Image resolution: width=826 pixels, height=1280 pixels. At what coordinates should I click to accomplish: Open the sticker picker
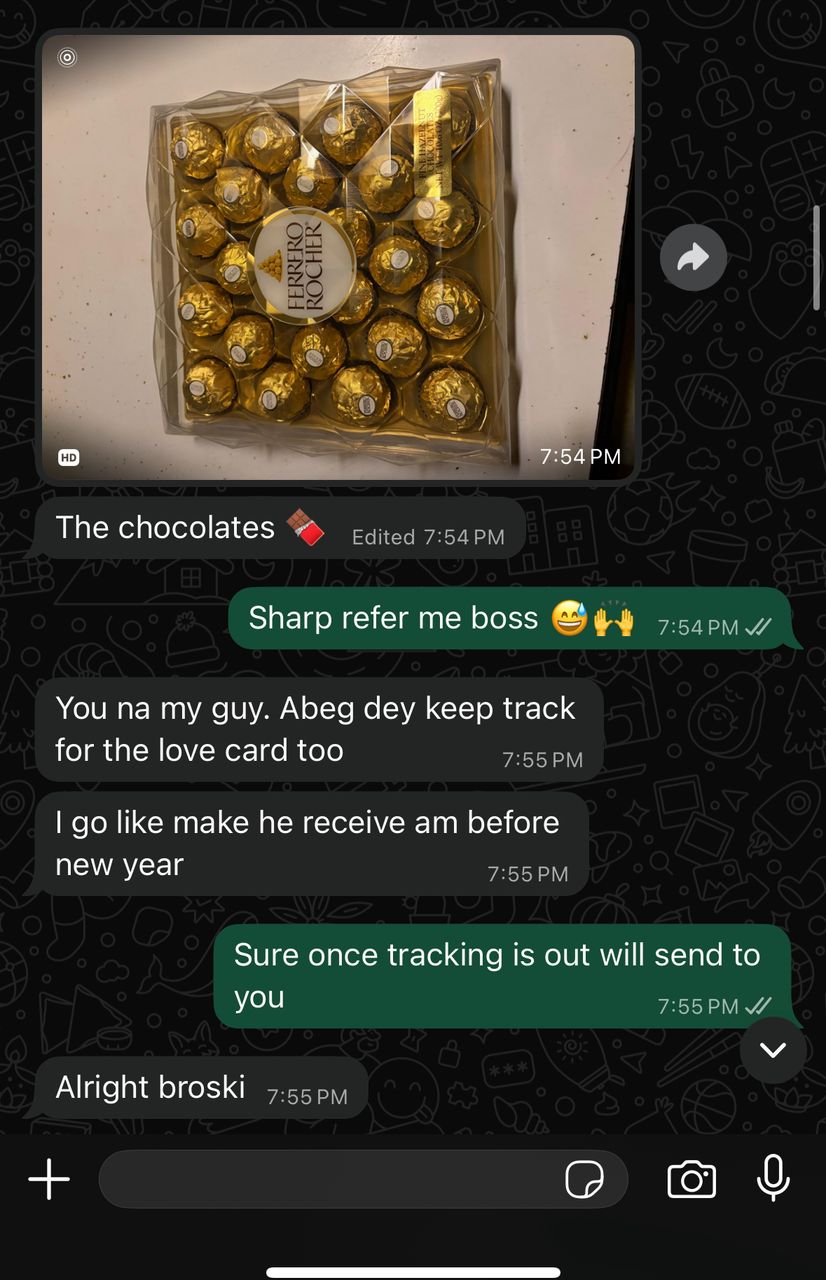(584, 1180)
